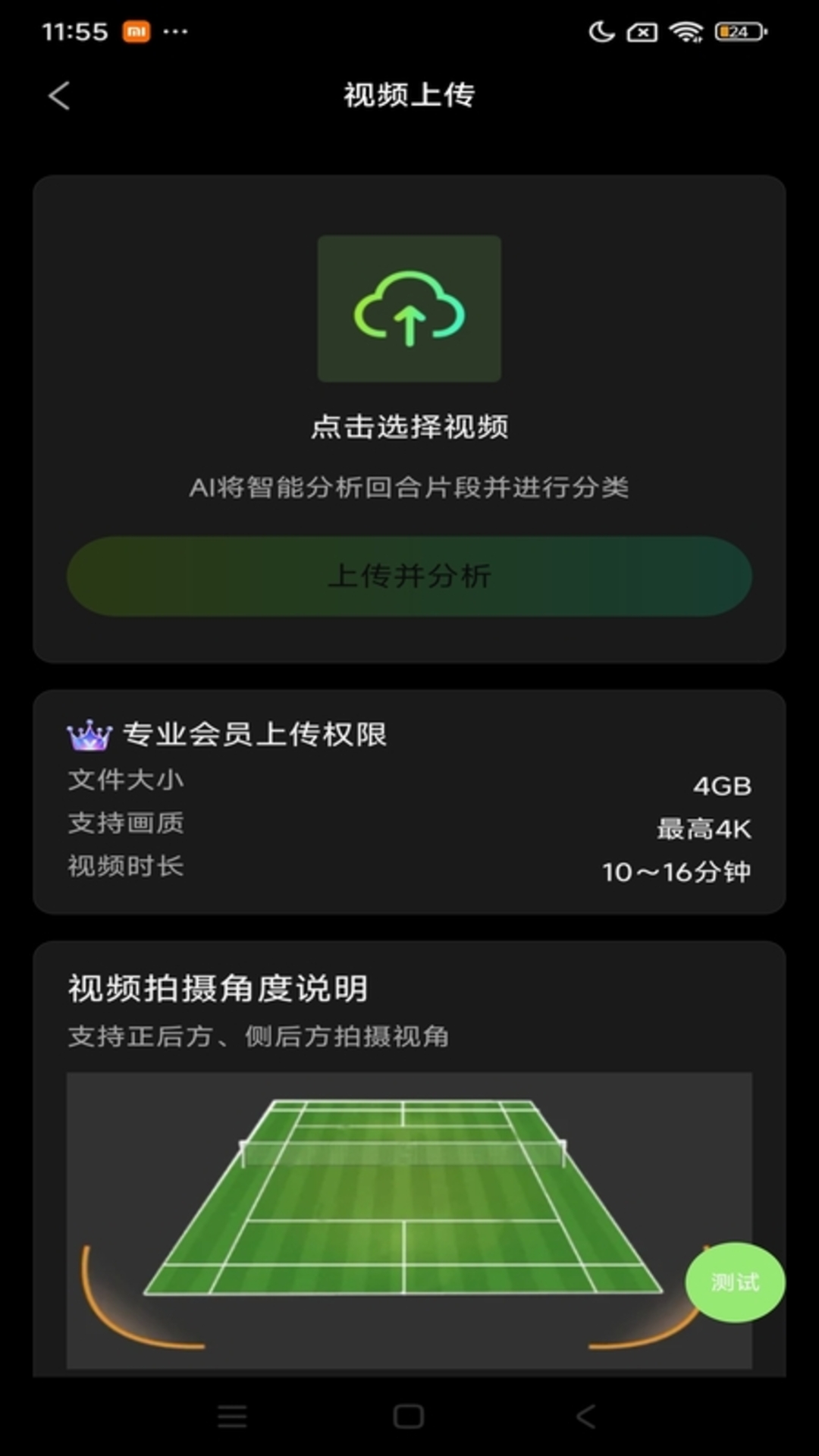819x1456 pixels.
Task: Click the 4GB file size value
Action: coord(721,786)
